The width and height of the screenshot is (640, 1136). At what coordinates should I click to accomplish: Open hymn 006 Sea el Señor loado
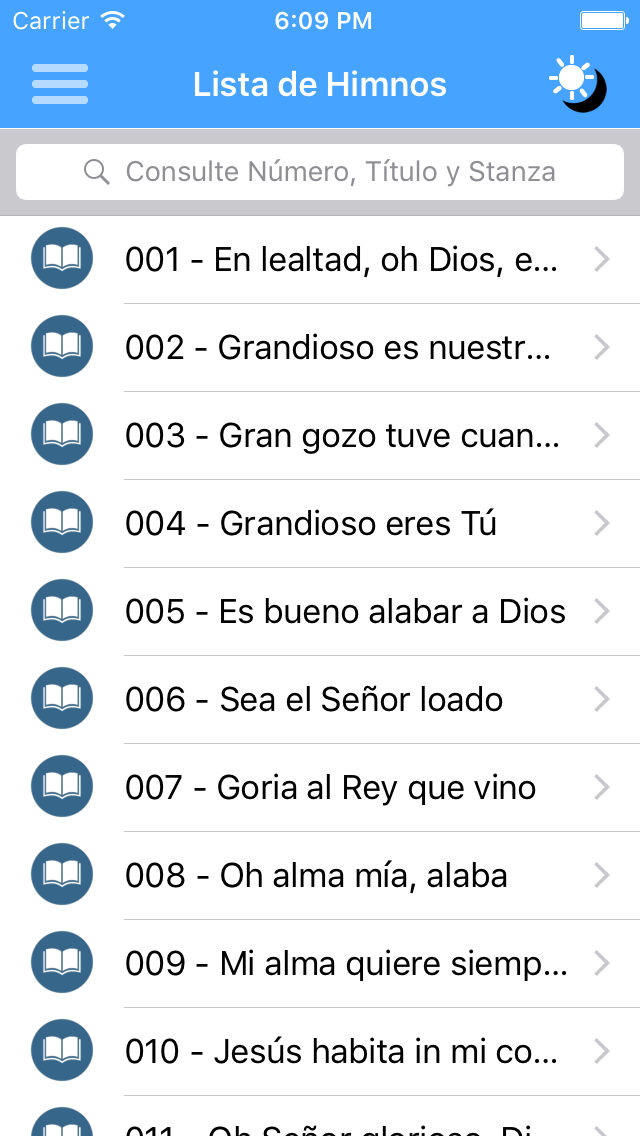(x=320, y=699)
